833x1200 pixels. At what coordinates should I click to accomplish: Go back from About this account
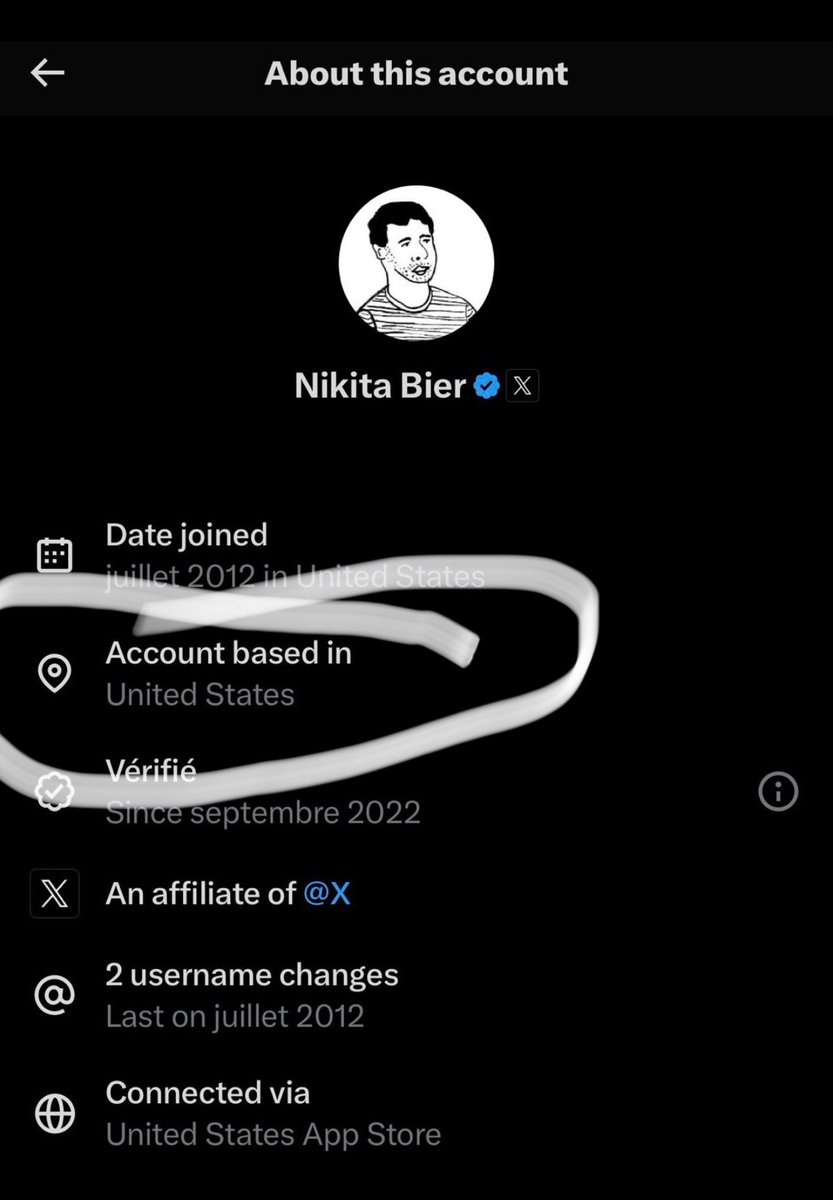pyautogui.click(x=47, y=73)
